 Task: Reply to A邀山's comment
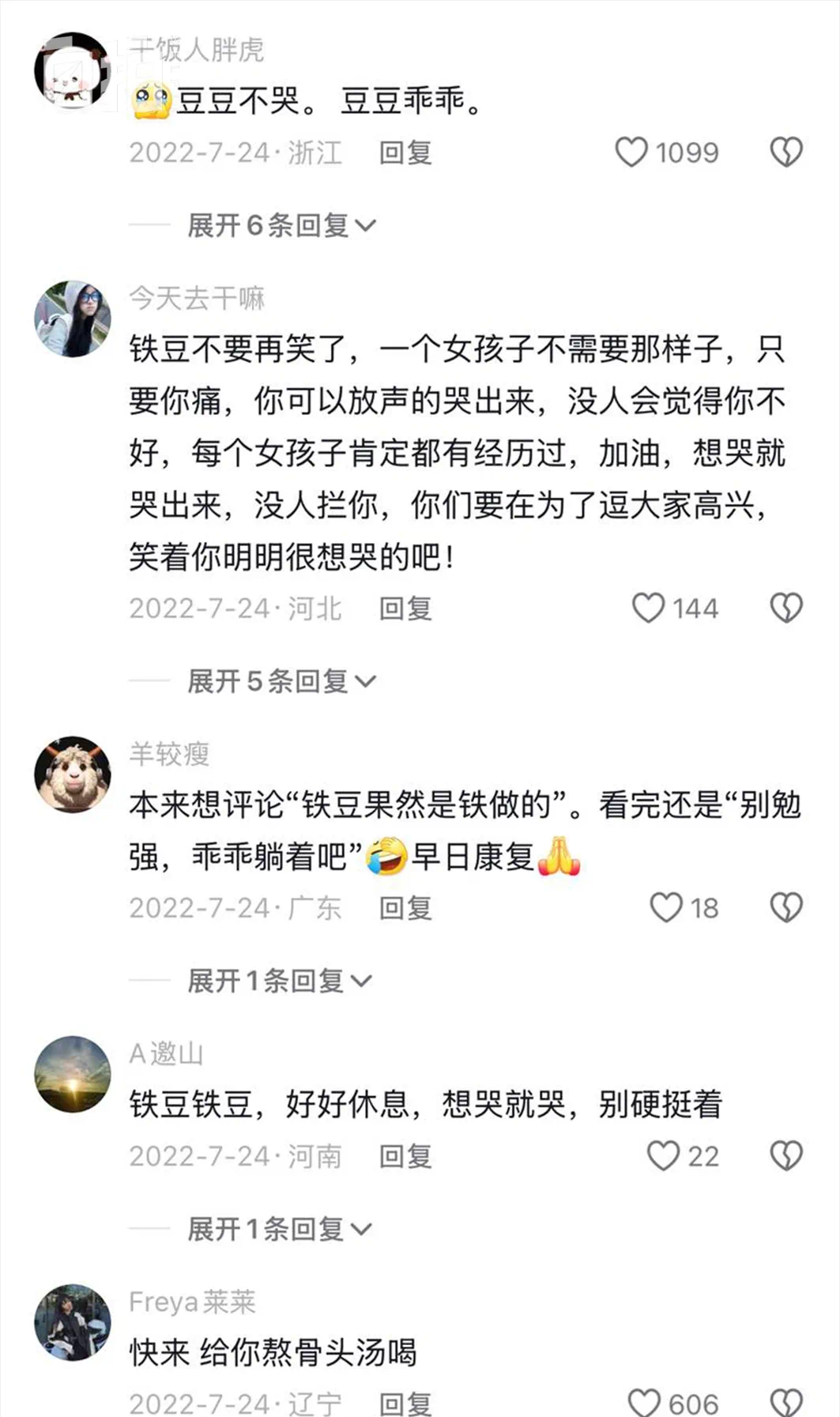[x=405, y=1156]
